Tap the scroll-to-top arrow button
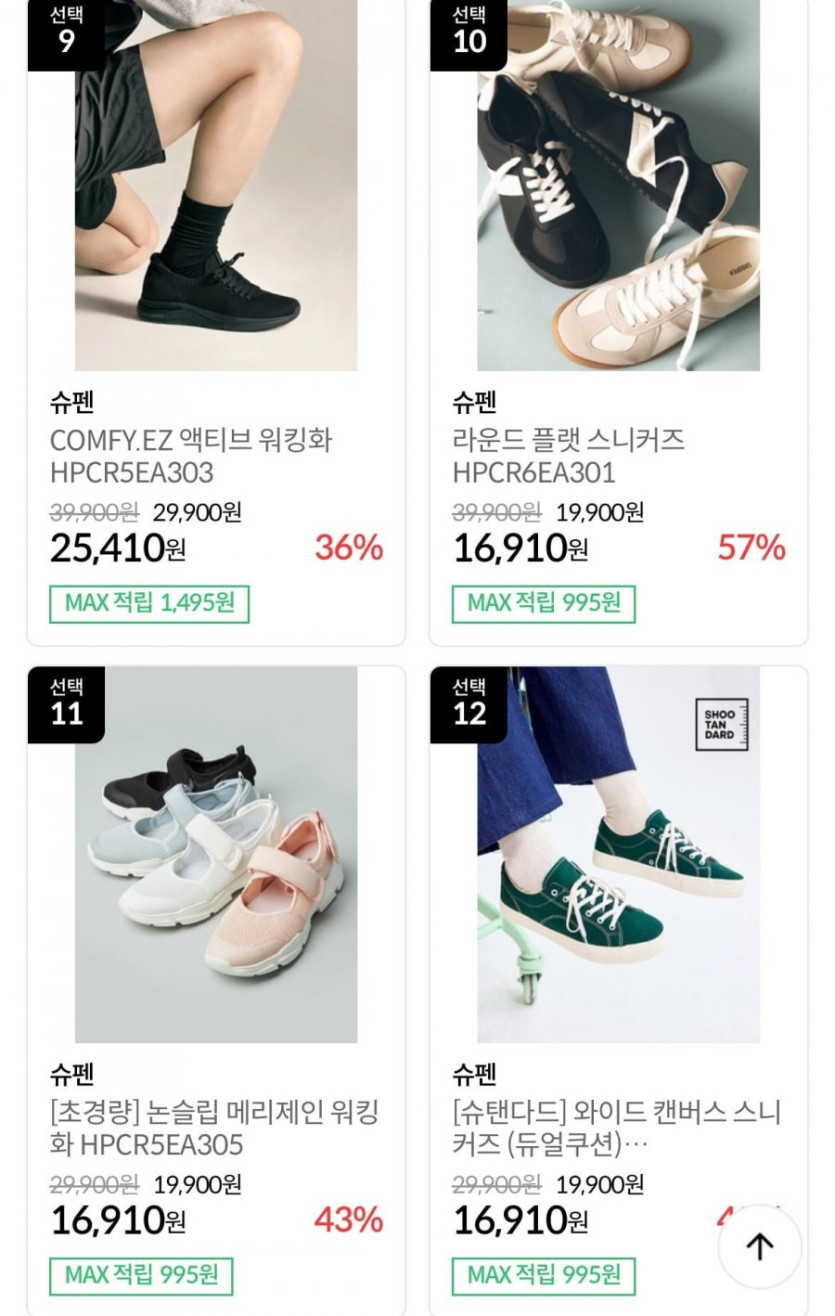Image resolution: width=835 pixels, height=1316 pixels. pyautogui.click(x=760, y=1246)
